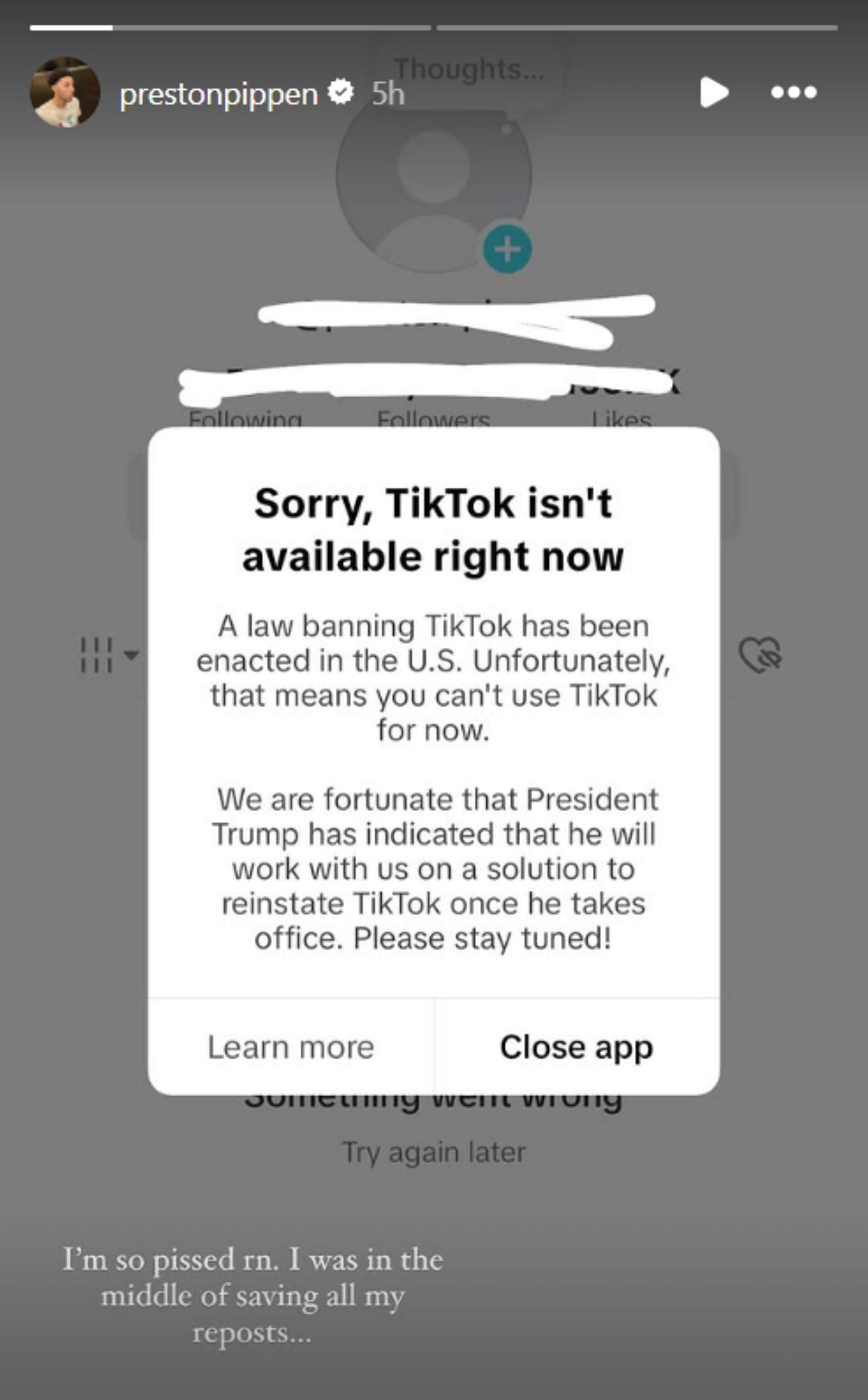
Task: Open the story's three-dot options menu
Action: 793,92
